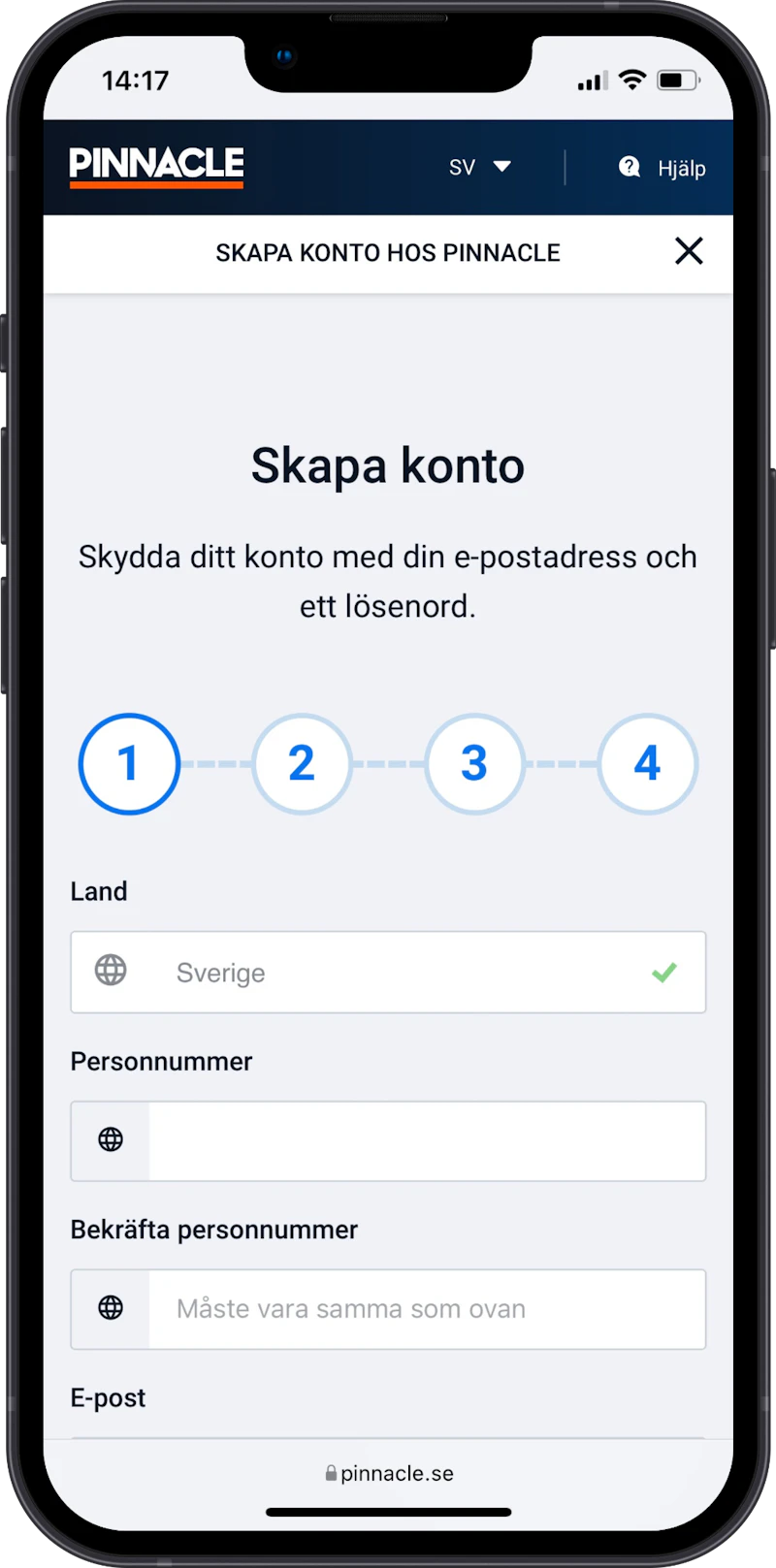
Task: Open the SV language dropdown
Action: click(x=479, y=168)
